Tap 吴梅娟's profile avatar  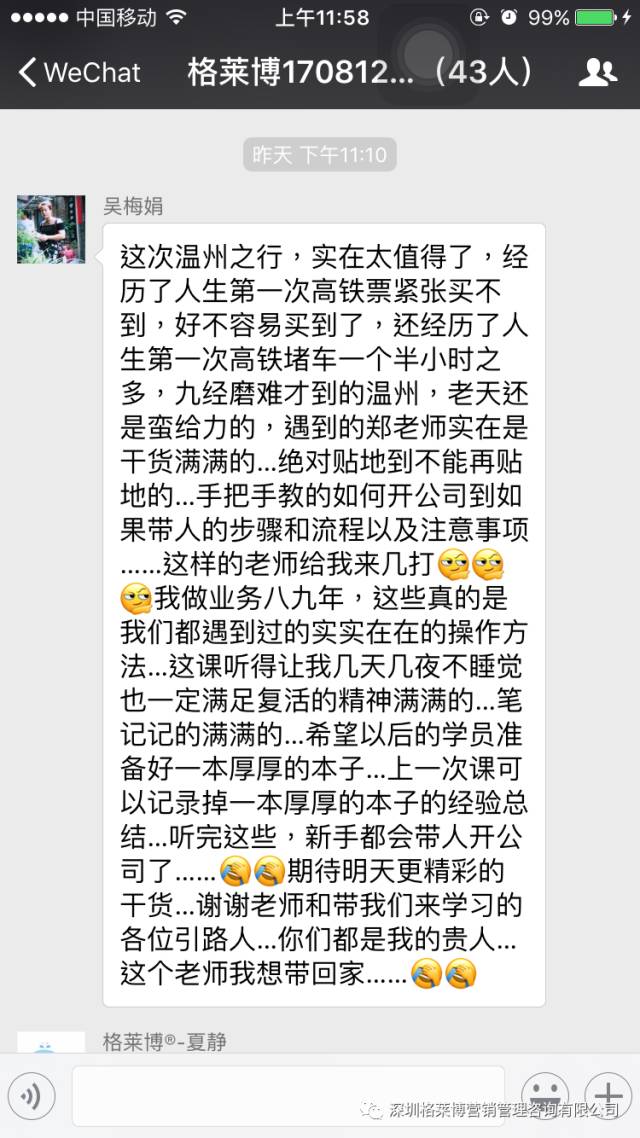(51, 229)
